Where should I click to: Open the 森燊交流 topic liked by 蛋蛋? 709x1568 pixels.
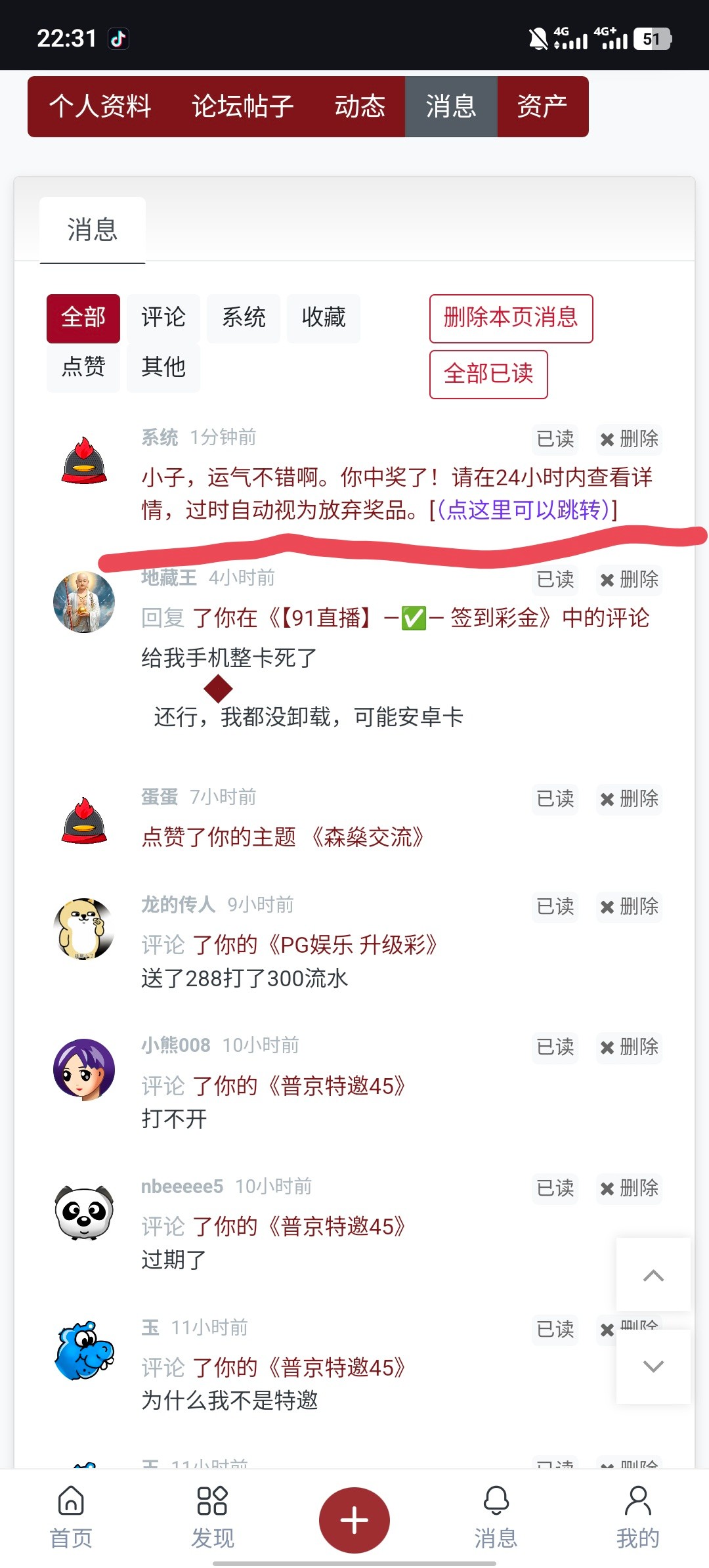(368, 837)
